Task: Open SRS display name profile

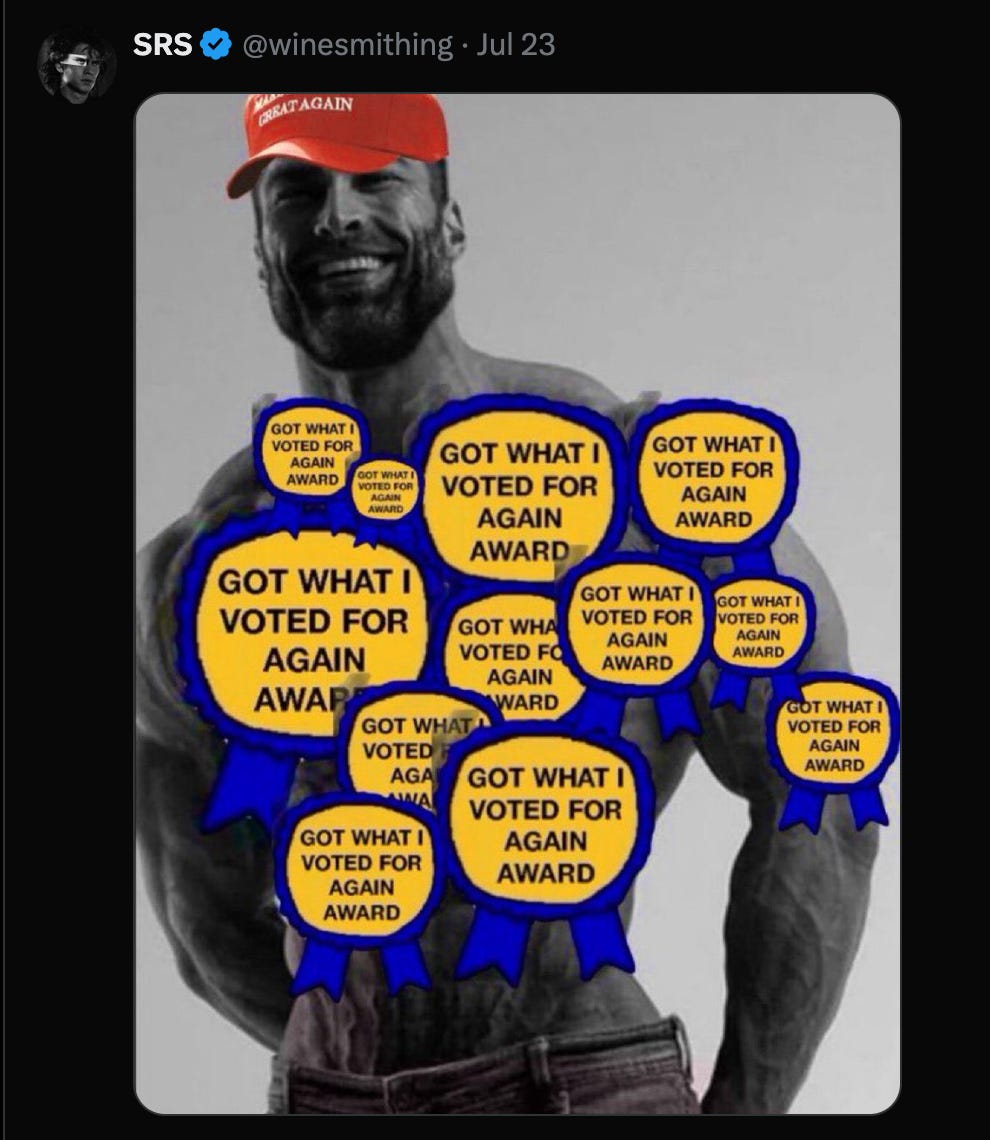Action: tap(163, 45)
